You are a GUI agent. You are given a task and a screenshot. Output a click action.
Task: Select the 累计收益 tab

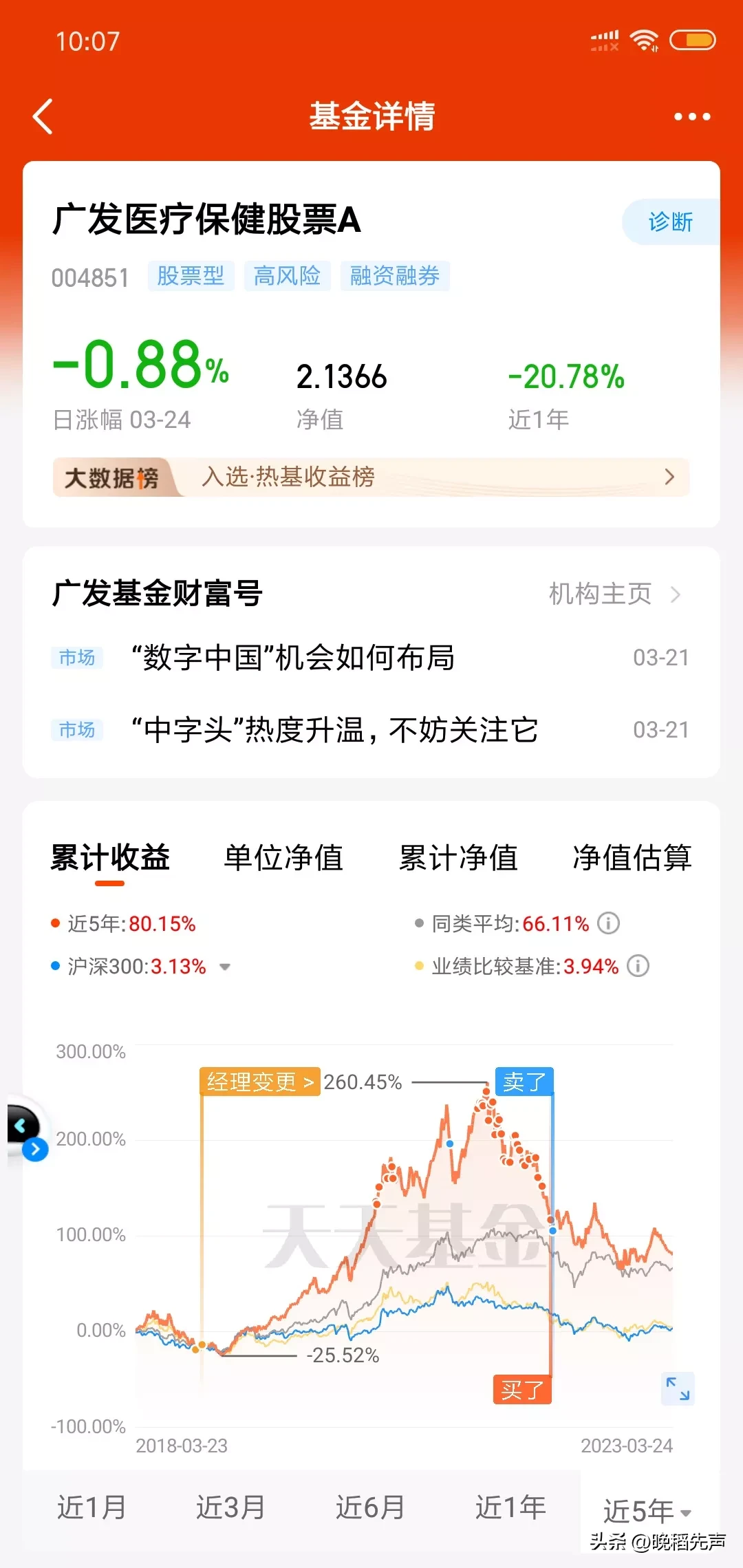(x=110, y=857)
